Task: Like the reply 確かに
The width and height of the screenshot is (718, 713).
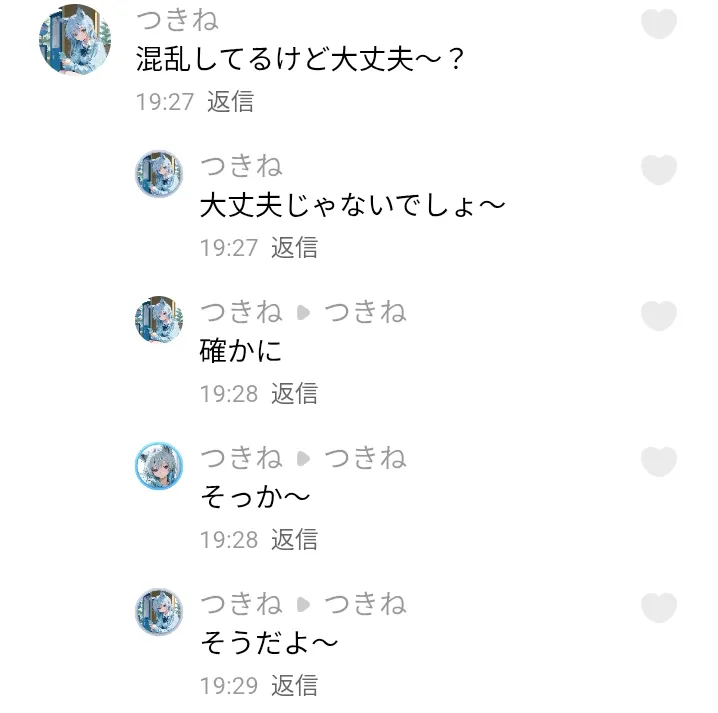Action: pyautogui.click(x=659, y=316)
